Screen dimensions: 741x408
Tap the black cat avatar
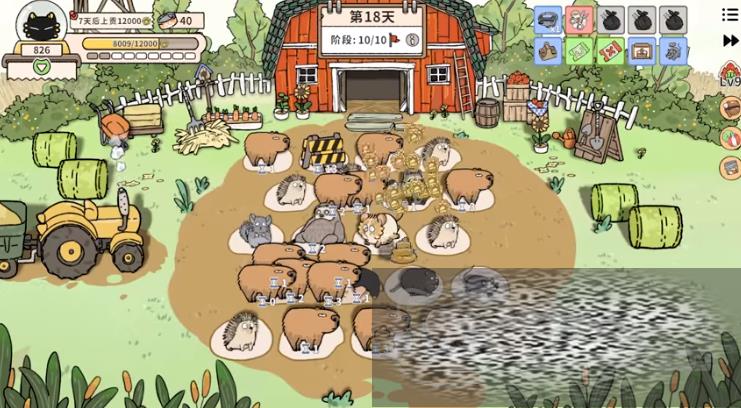click(x=42, y=26)
